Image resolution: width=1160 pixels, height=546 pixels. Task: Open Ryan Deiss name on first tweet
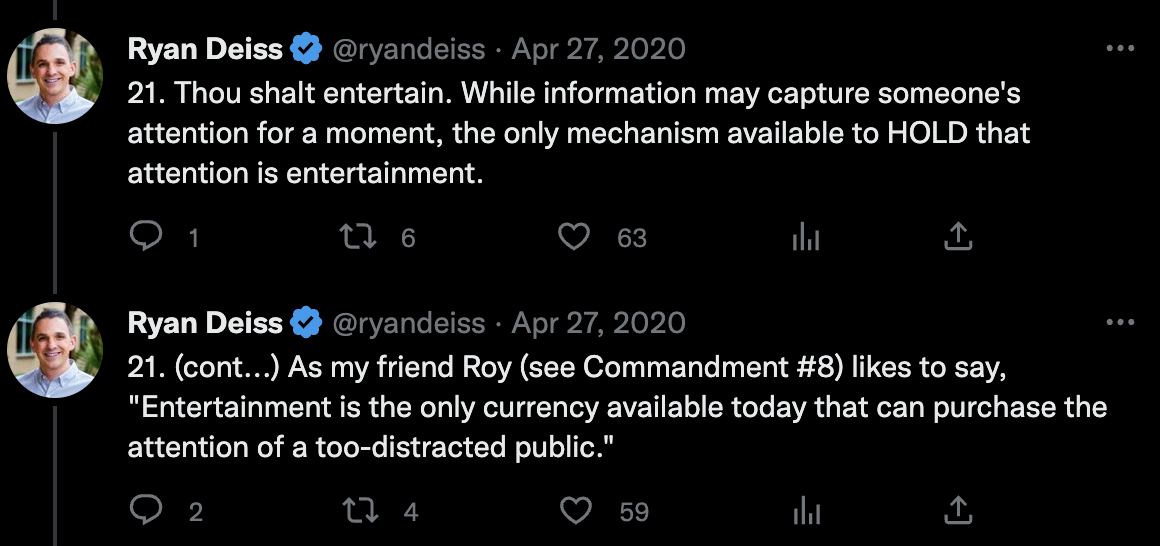[x=205, y=49]
